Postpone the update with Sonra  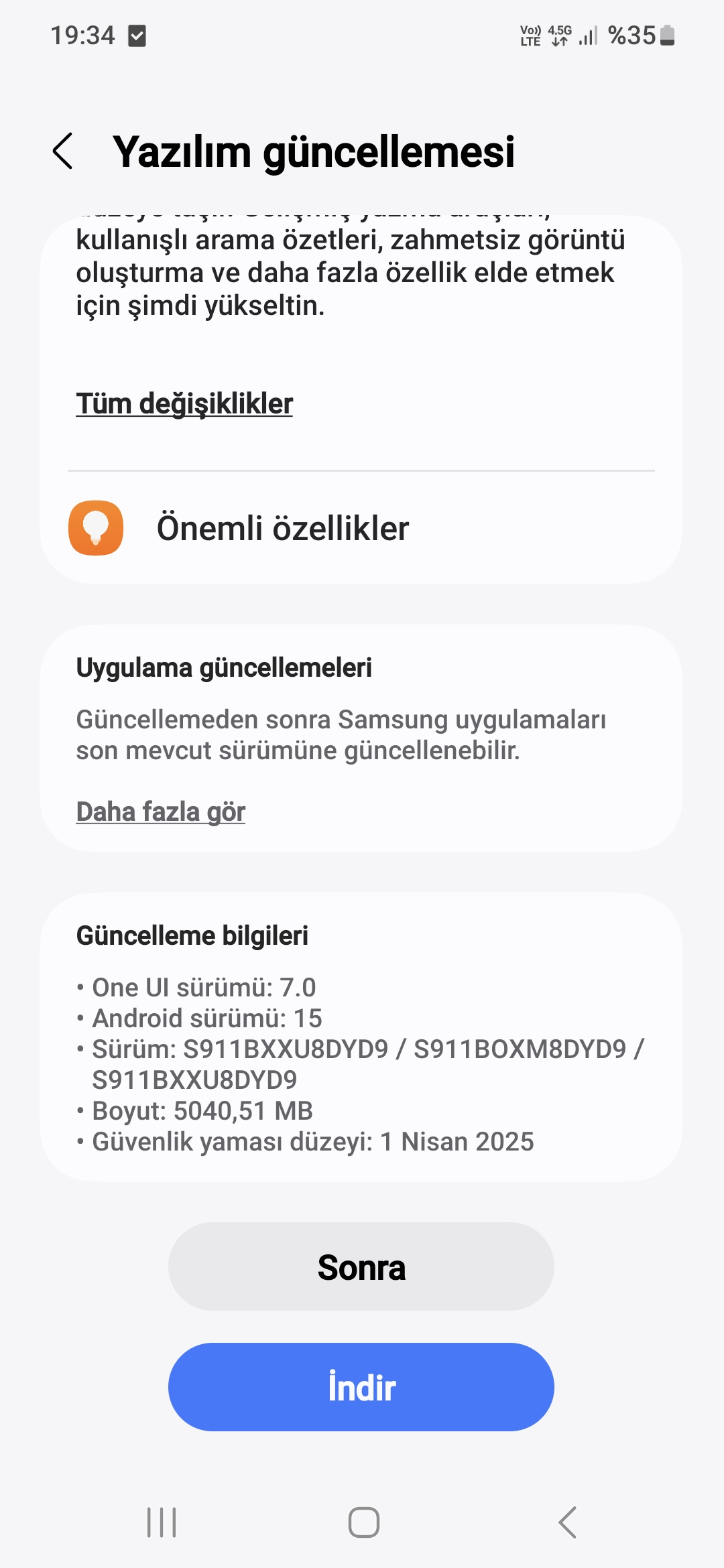(361, 1266)
